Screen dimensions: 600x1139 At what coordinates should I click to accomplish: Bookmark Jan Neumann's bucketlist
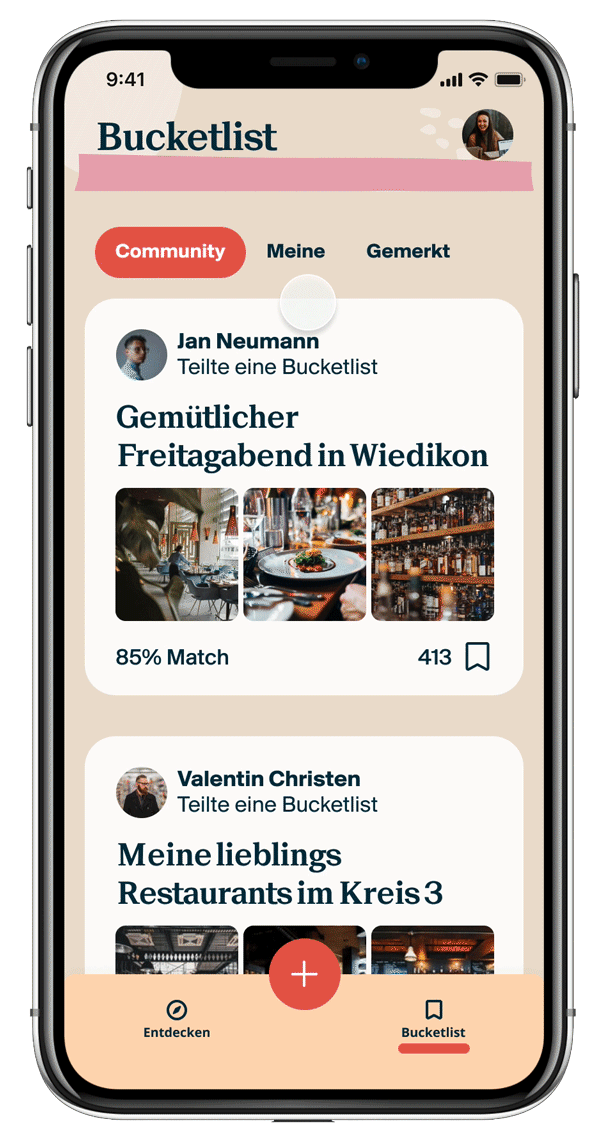(x=478, y=657)
